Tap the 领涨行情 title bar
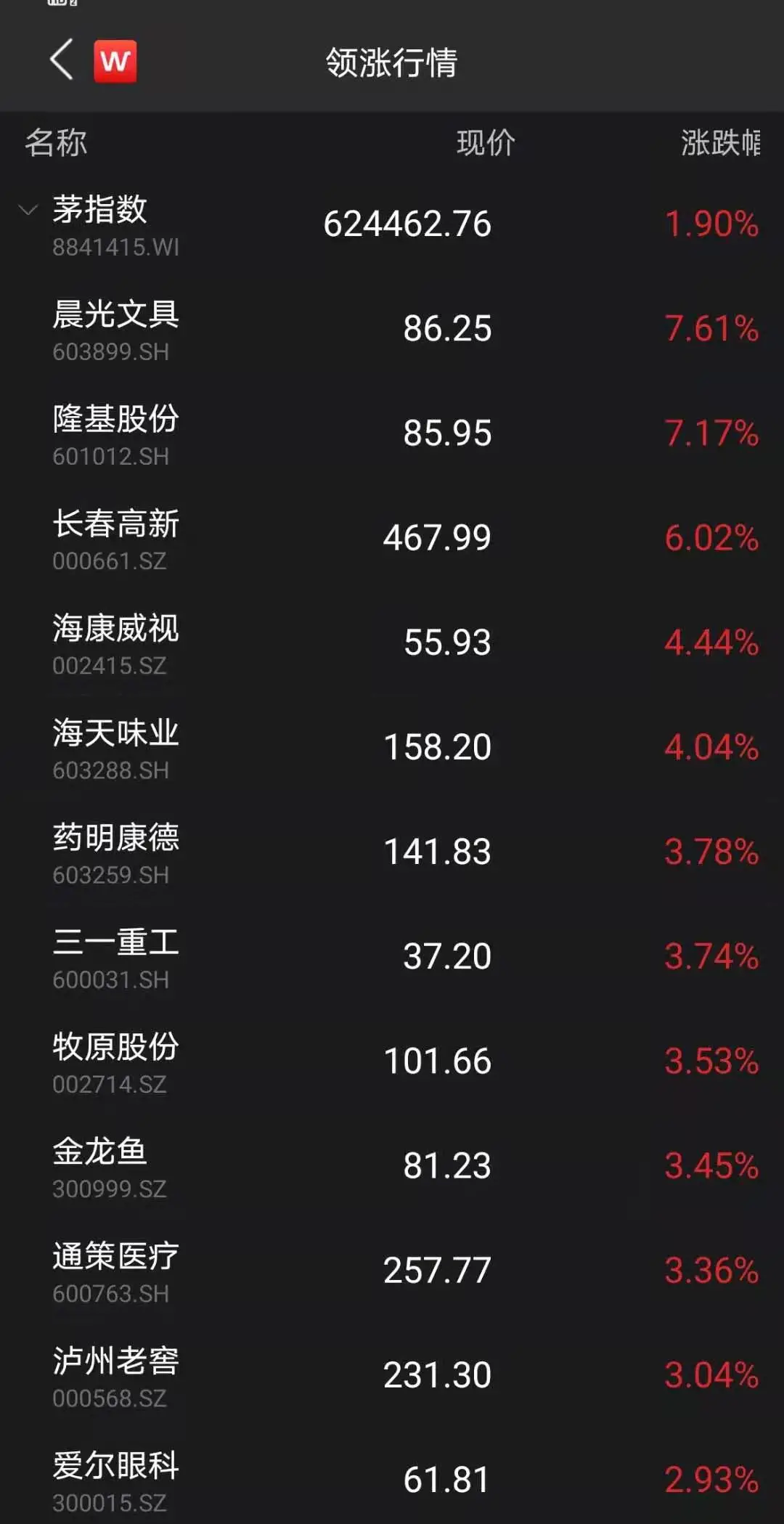 pos(392,63)
